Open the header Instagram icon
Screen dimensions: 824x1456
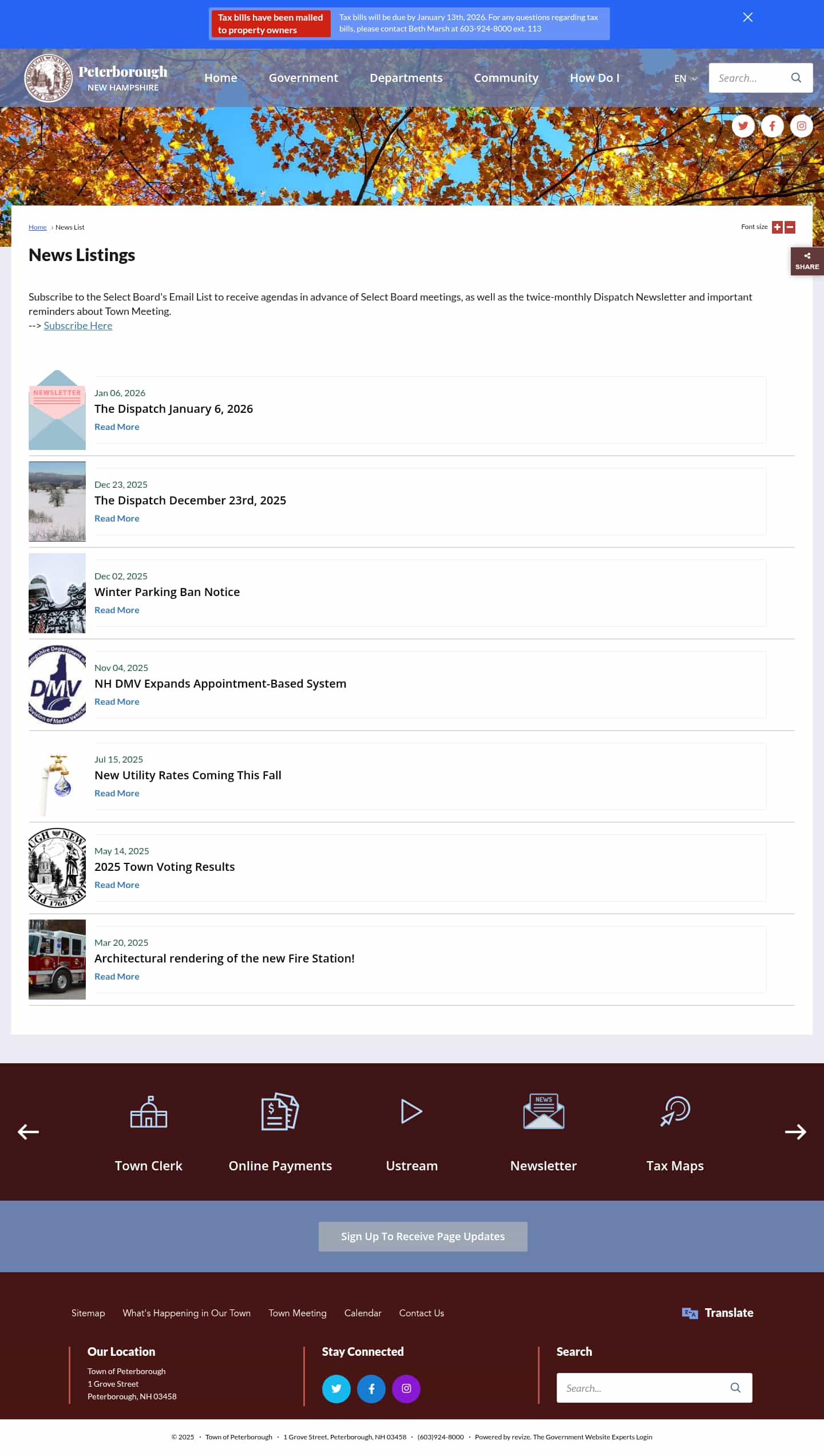click(x=801, y=126)
